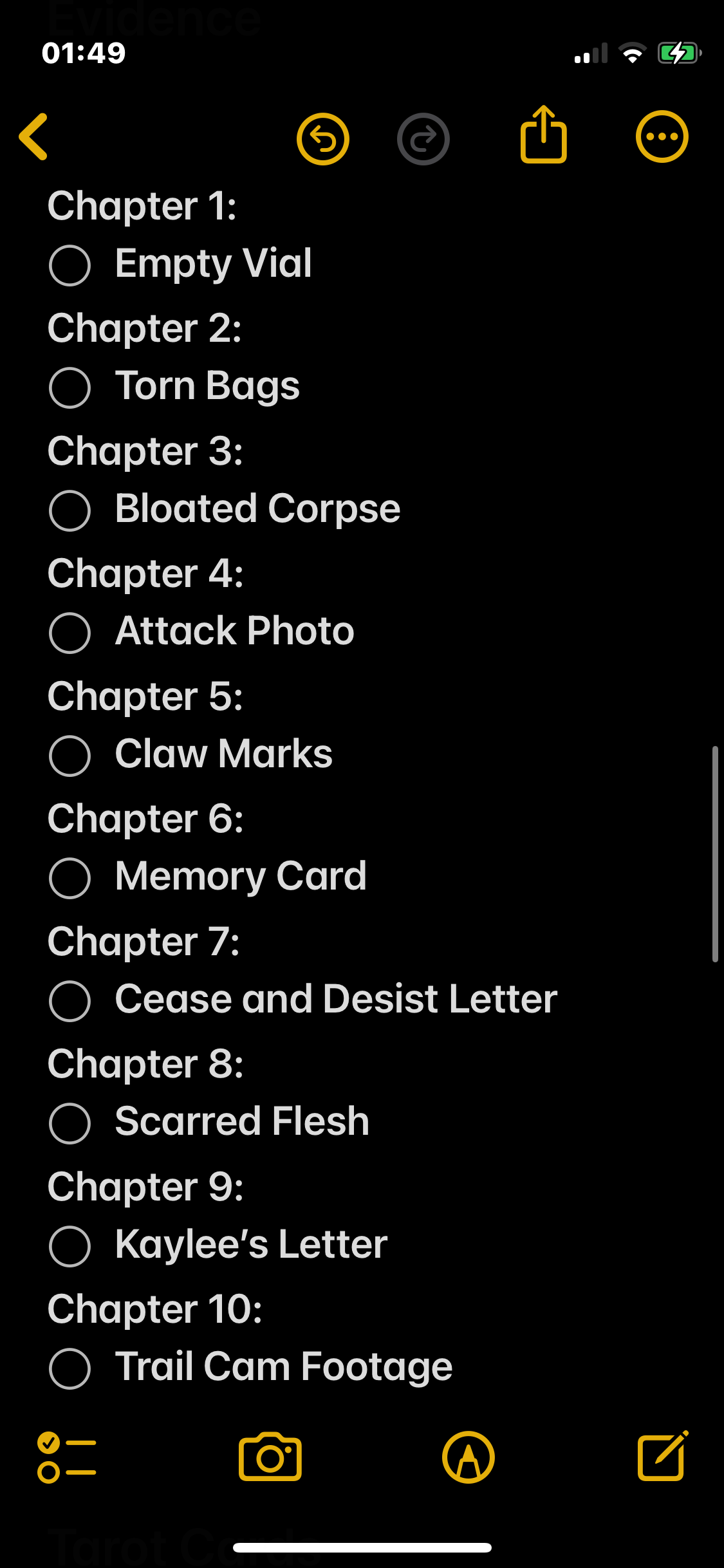Tick the Memory Card checkbox
The height and width of the screenshot is (1568, 724).
coord(70,878)
